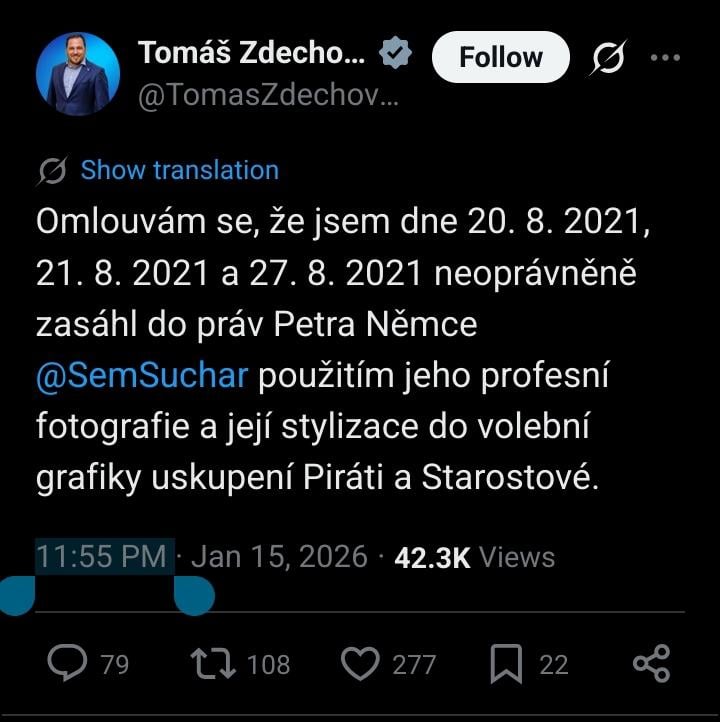Open the @TomasZdechov handle
The image size is (720, 722).
[269, 93]
